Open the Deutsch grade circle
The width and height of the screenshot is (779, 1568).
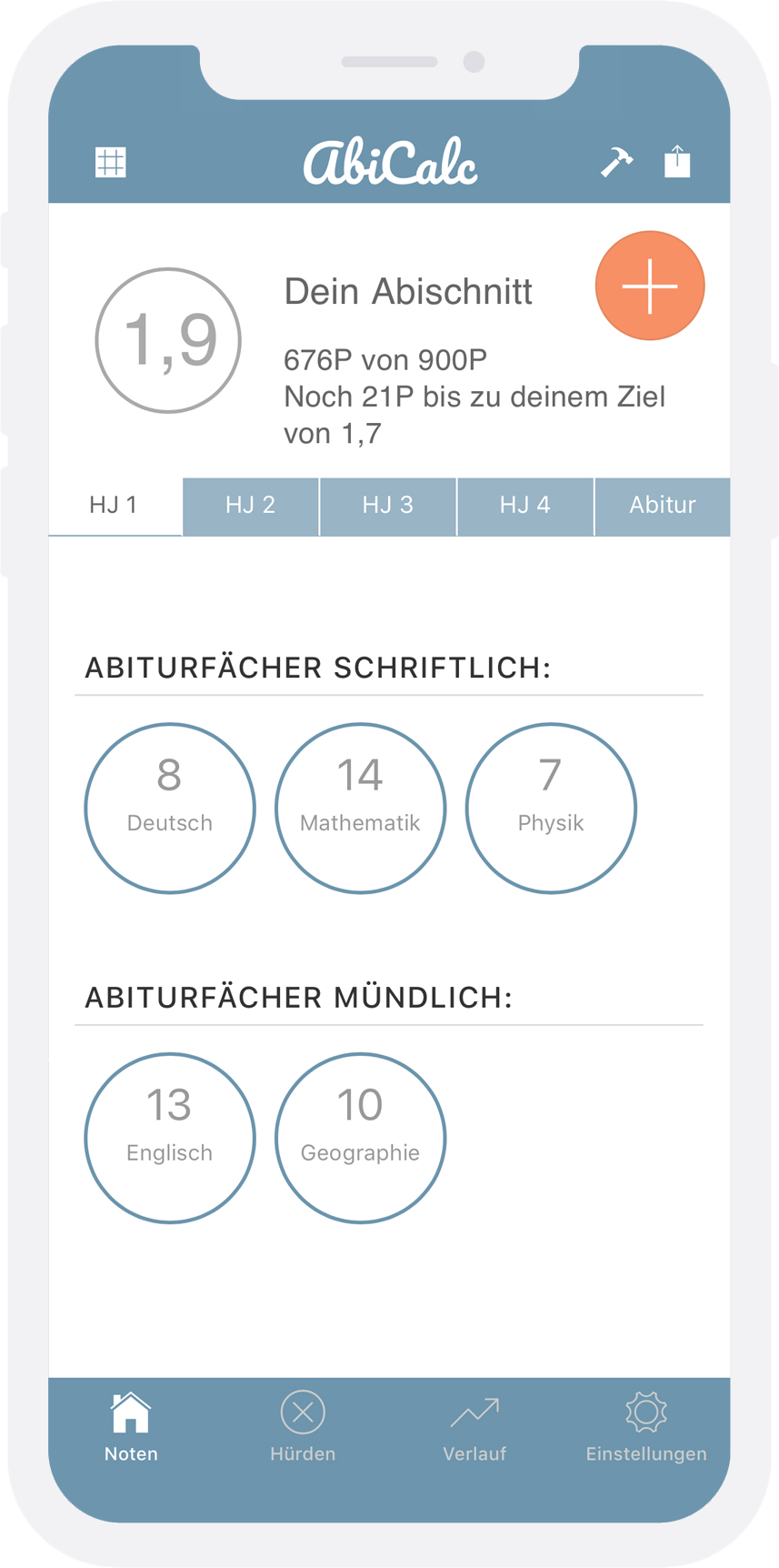pyautogui.click(x=170, y=809)
